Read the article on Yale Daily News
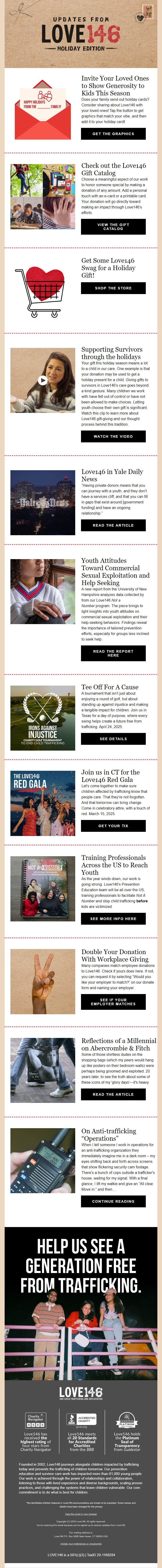The width and height of the screenshot is (162, 1568). click(x=113, y=525)
